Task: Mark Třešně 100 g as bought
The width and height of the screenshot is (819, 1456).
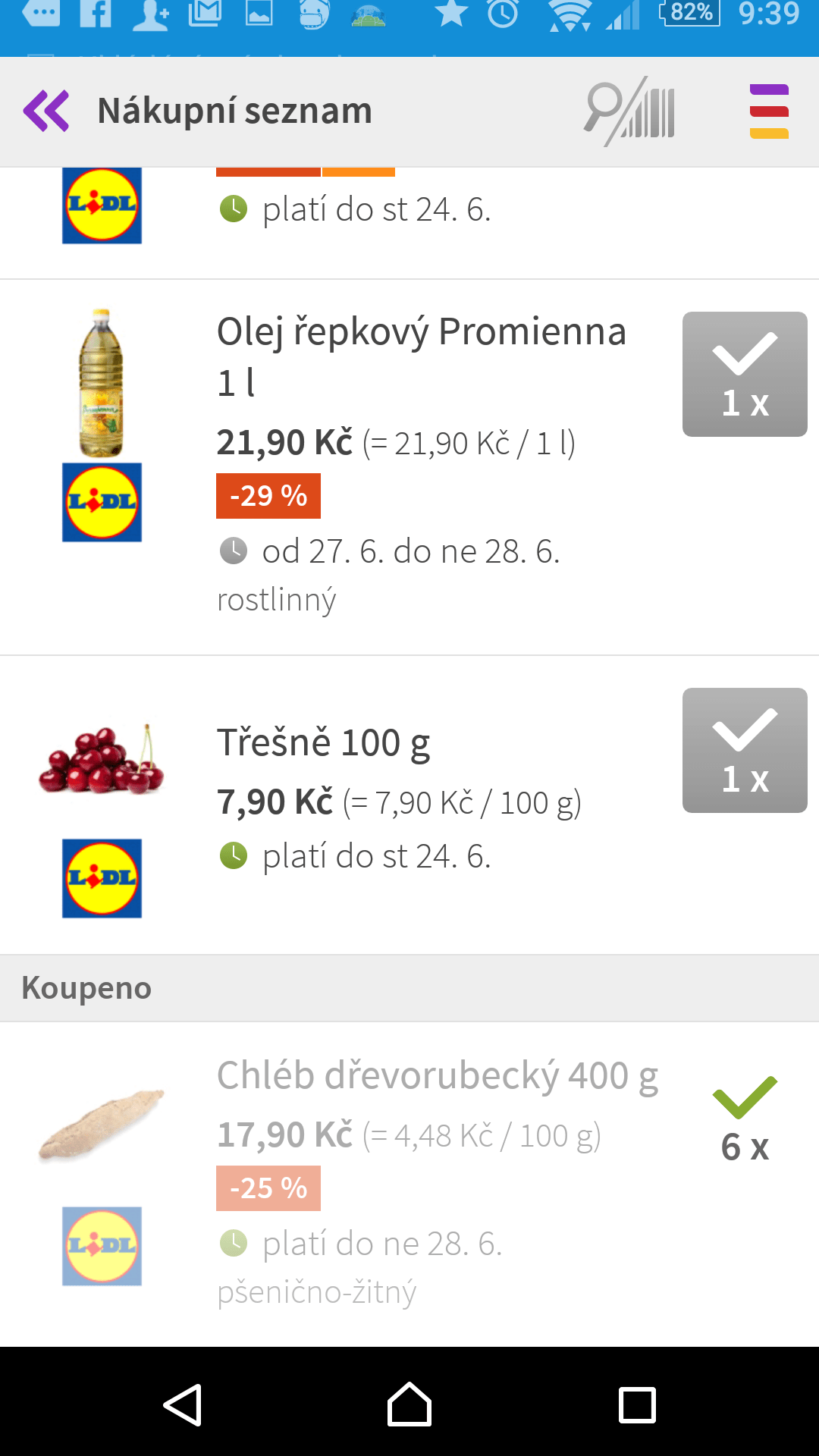Action: 745,750
